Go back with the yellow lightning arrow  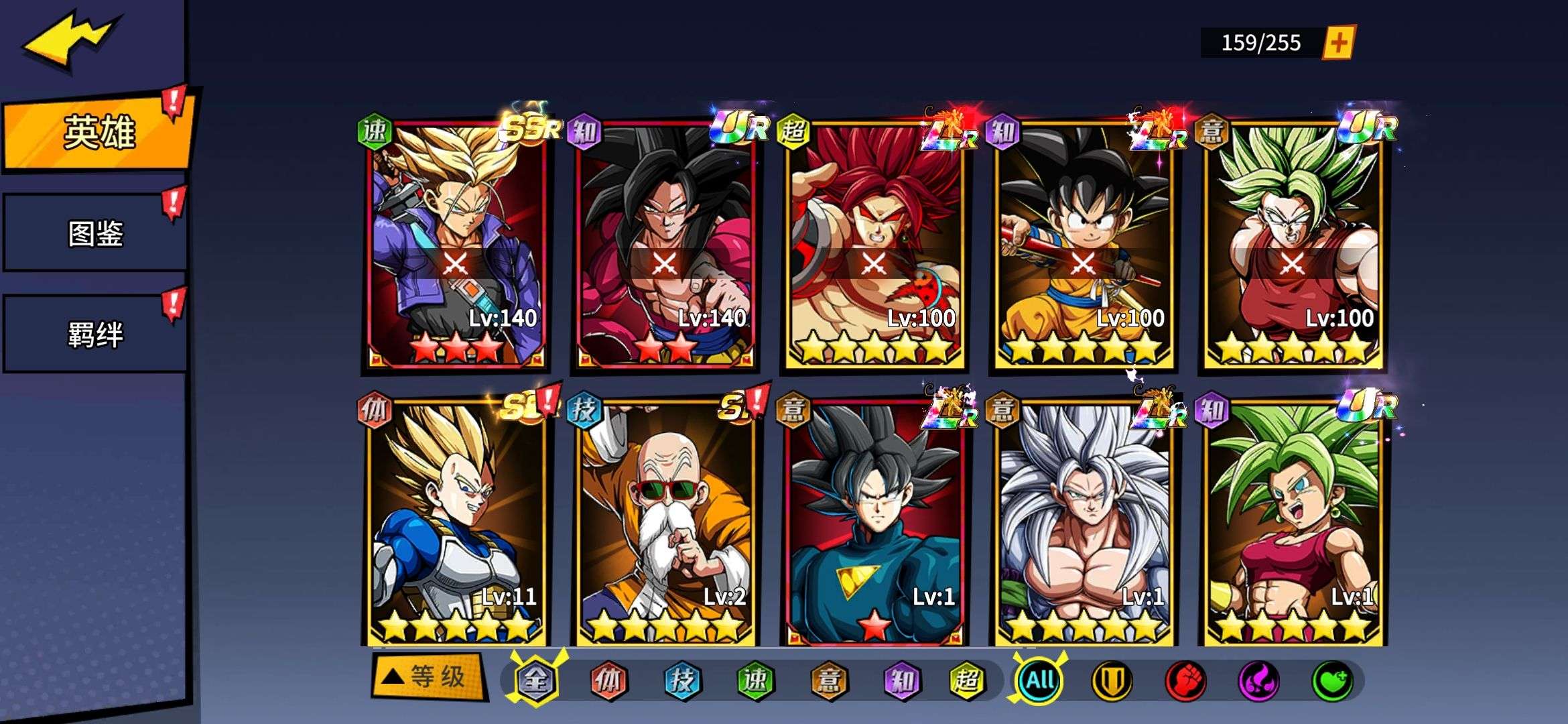coord(70,42)
